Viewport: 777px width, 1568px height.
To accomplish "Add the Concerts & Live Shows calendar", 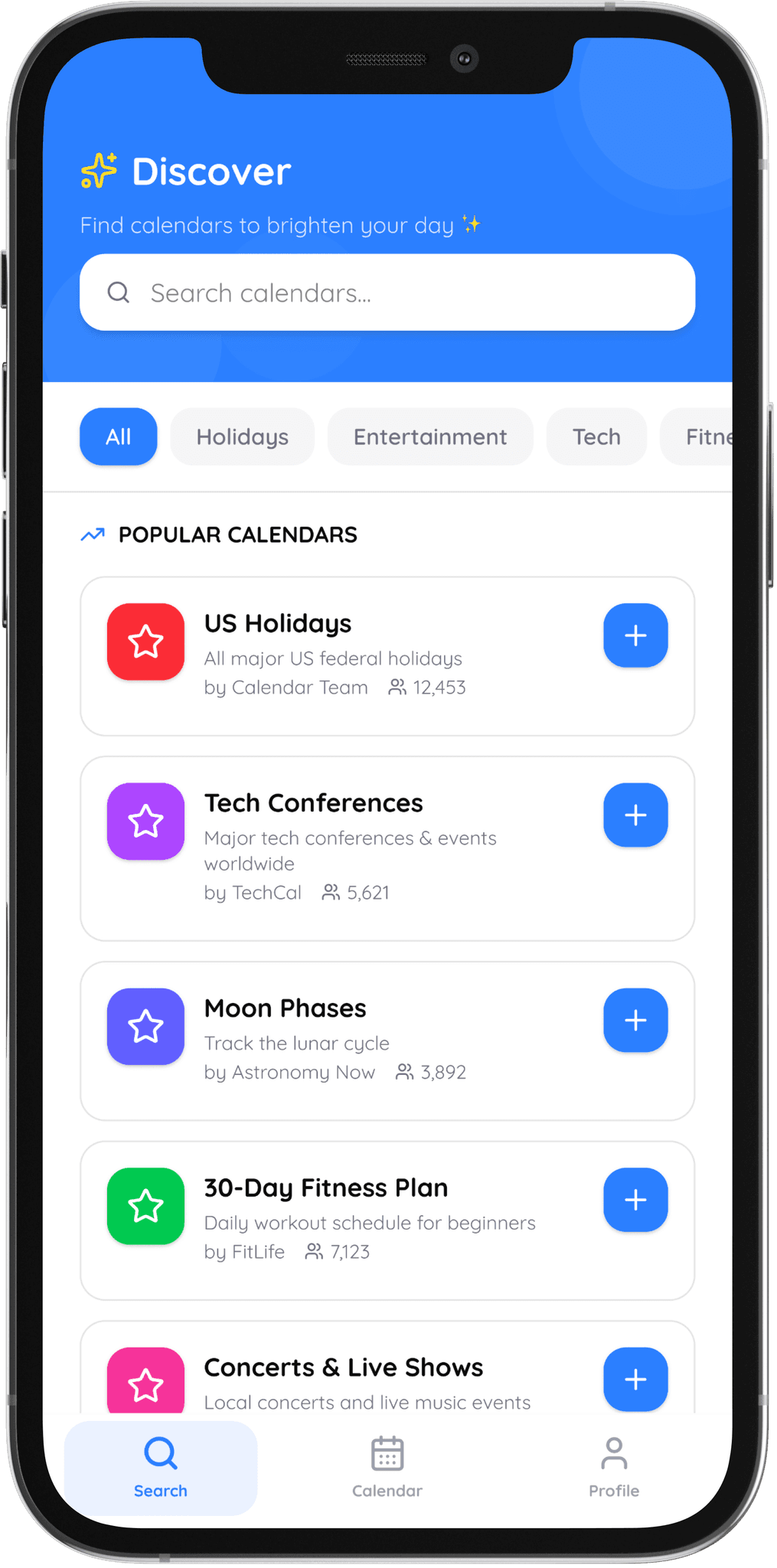I will (635, 1379).
